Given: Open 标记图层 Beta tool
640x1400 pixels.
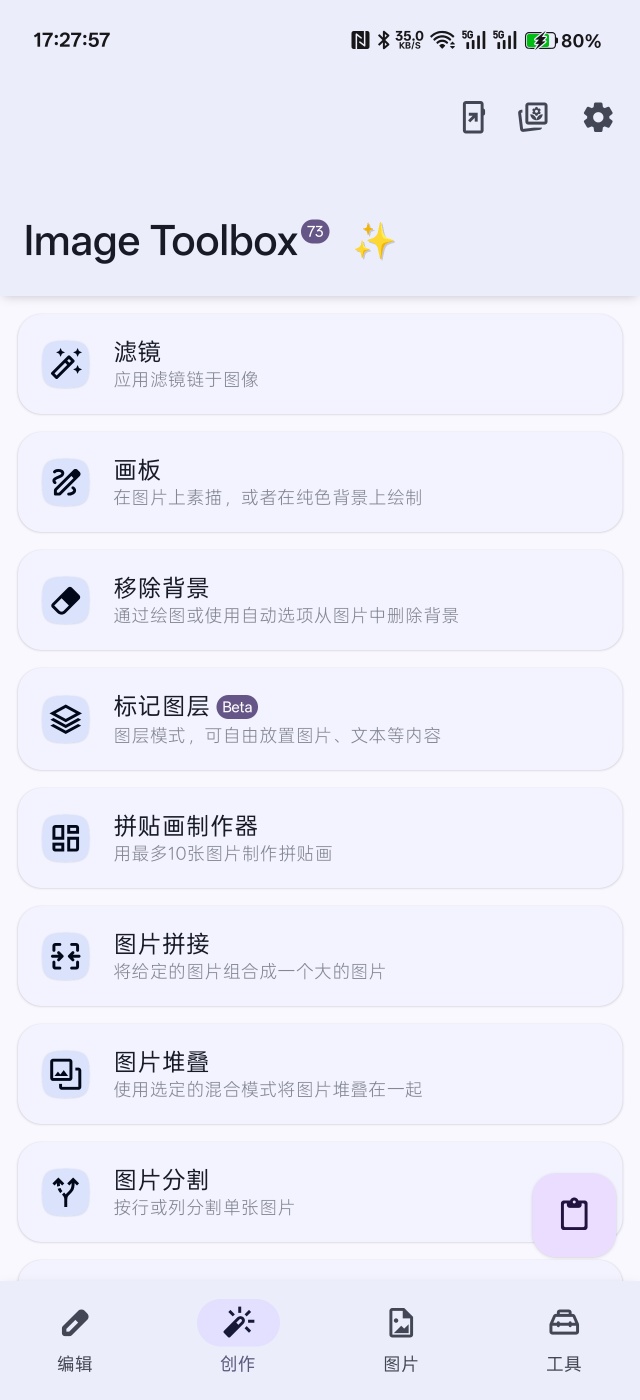Looking at the screenshot, I should pos(320,719).
